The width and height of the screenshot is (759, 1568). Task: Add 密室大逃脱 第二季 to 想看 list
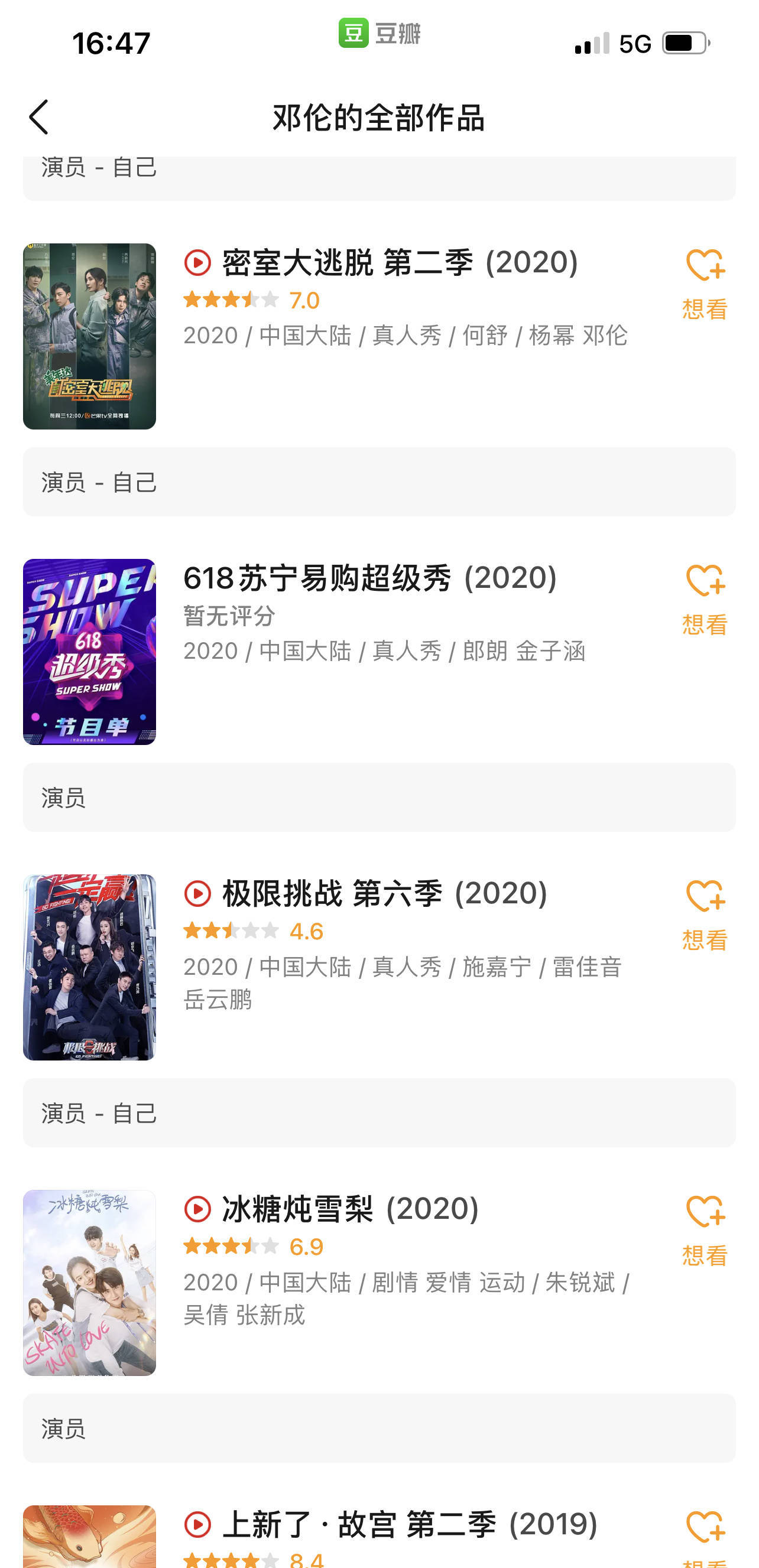705,284
